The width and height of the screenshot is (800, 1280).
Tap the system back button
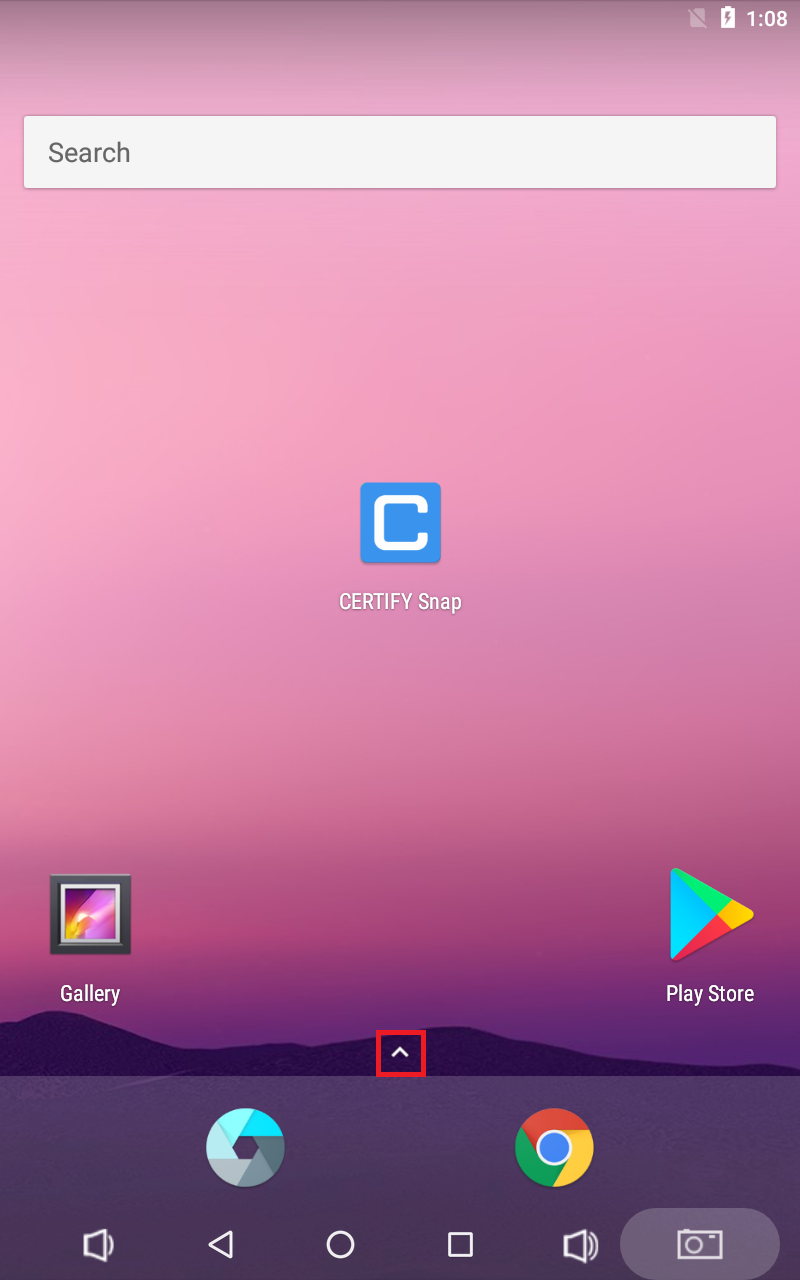click(x=220, y=1244)
